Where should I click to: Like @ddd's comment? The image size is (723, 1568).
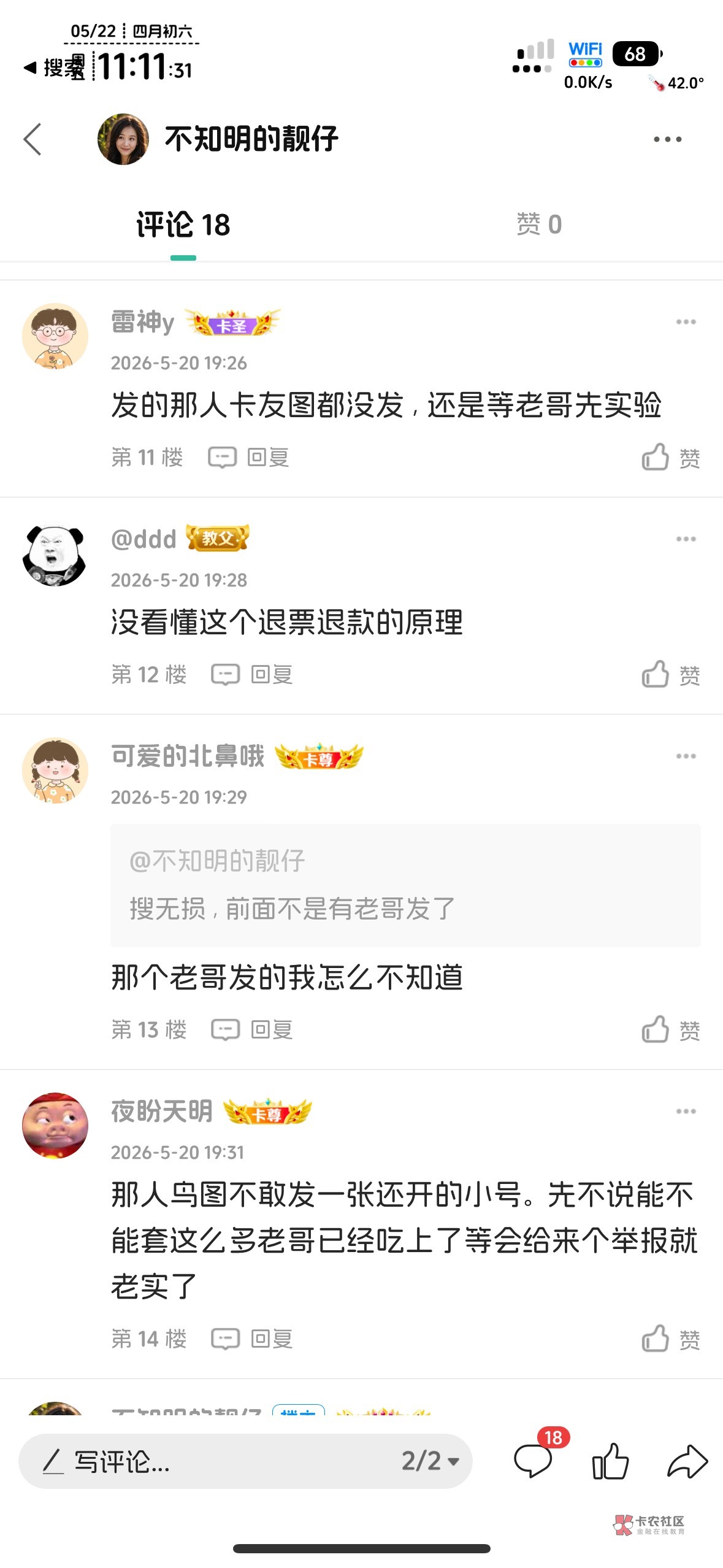(671, 675)
